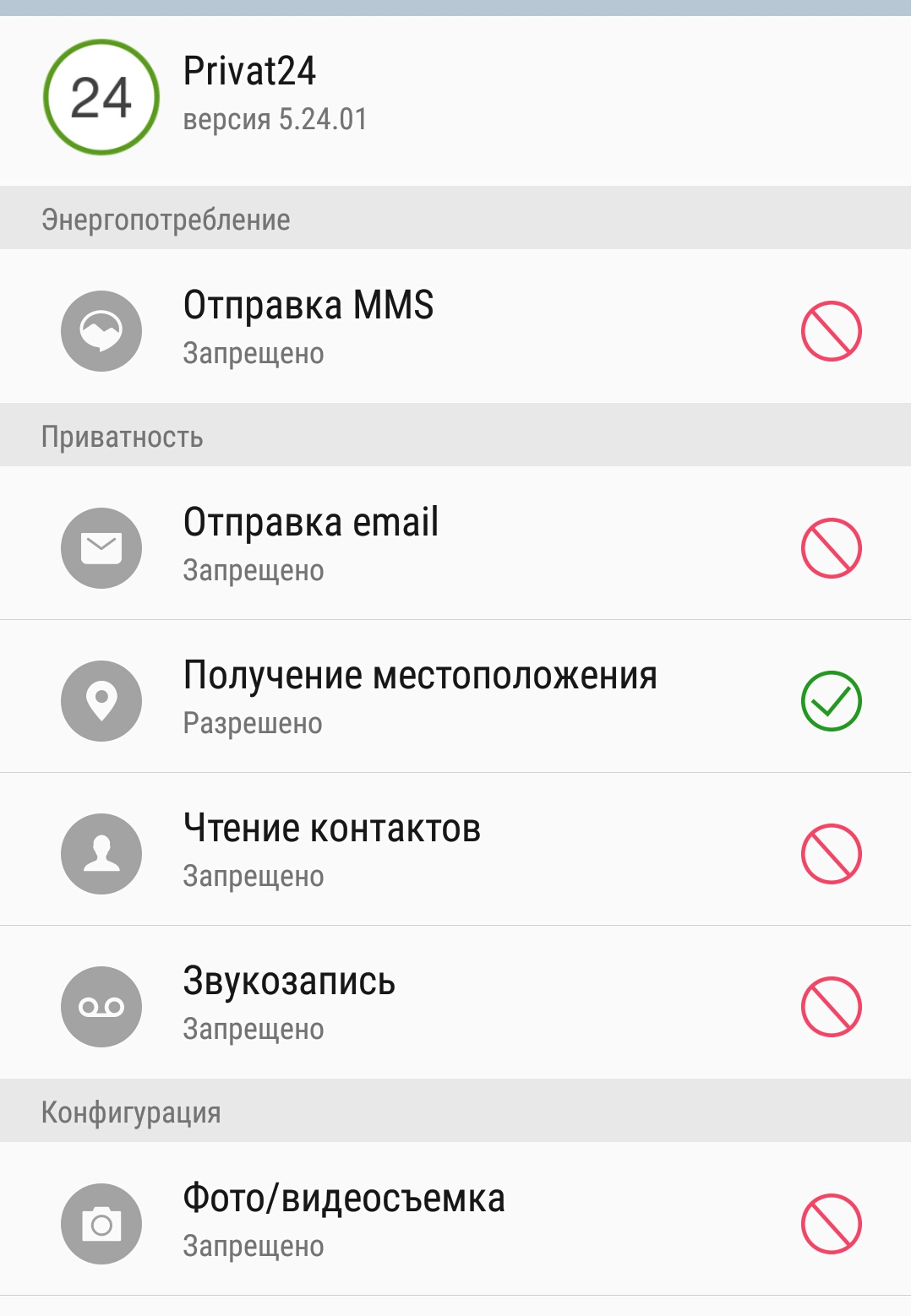Screen dimensions: 911x1316
Task: Disable Получение местоположения permission
Action: pyautogui.click(x=831, y=700)
